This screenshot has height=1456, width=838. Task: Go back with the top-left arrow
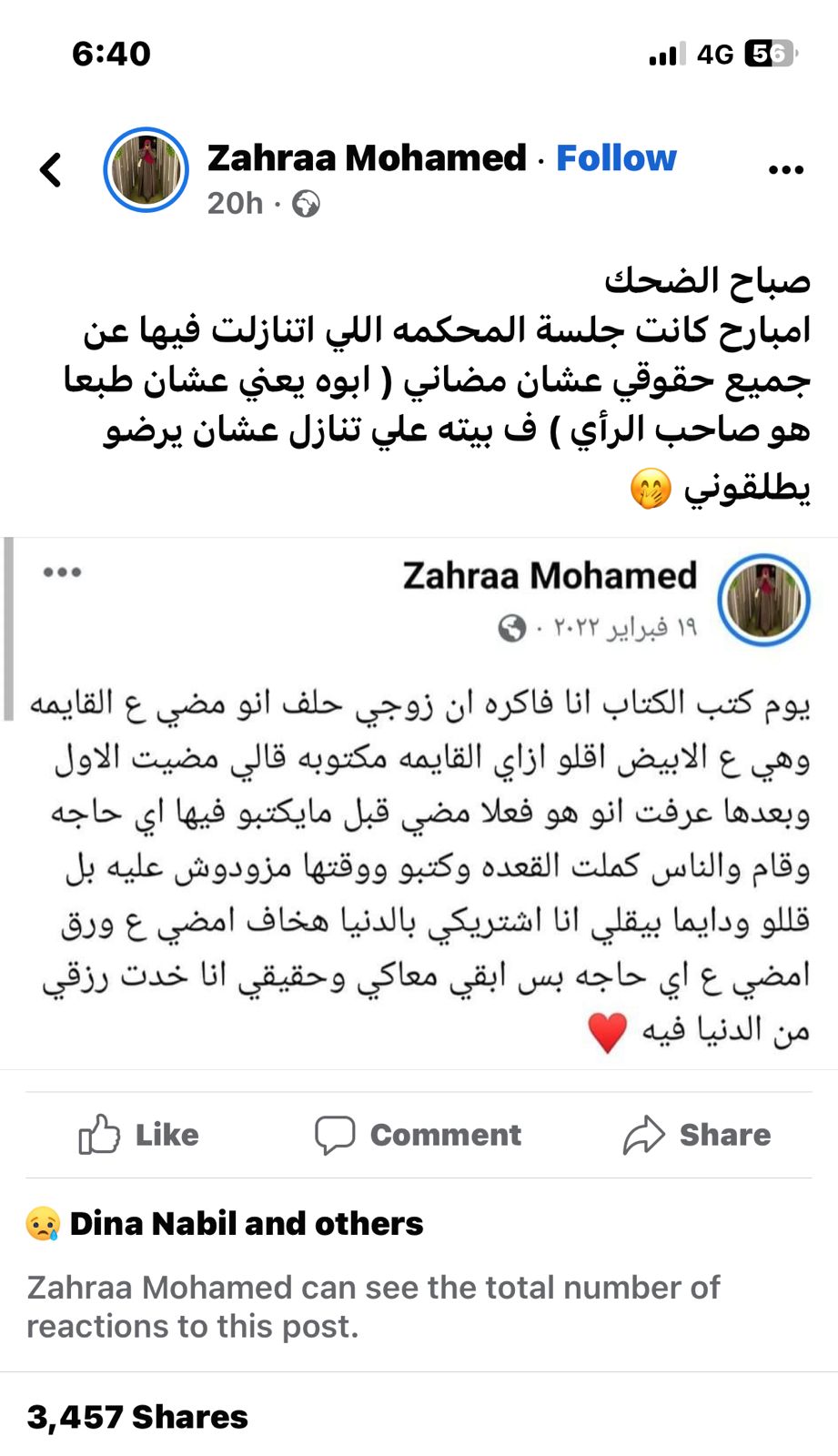(x=51, y=170)
